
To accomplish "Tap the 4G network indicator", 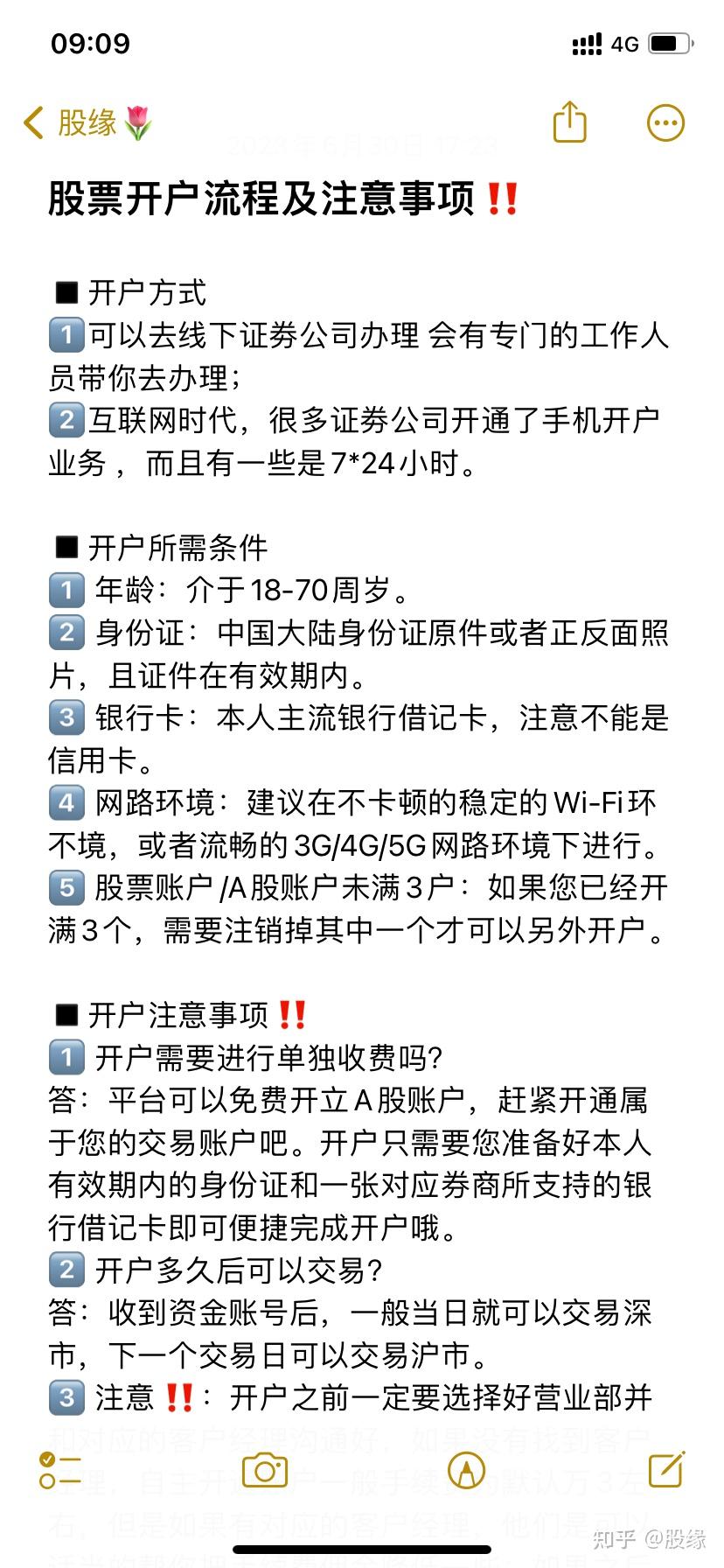I will 624,43.
